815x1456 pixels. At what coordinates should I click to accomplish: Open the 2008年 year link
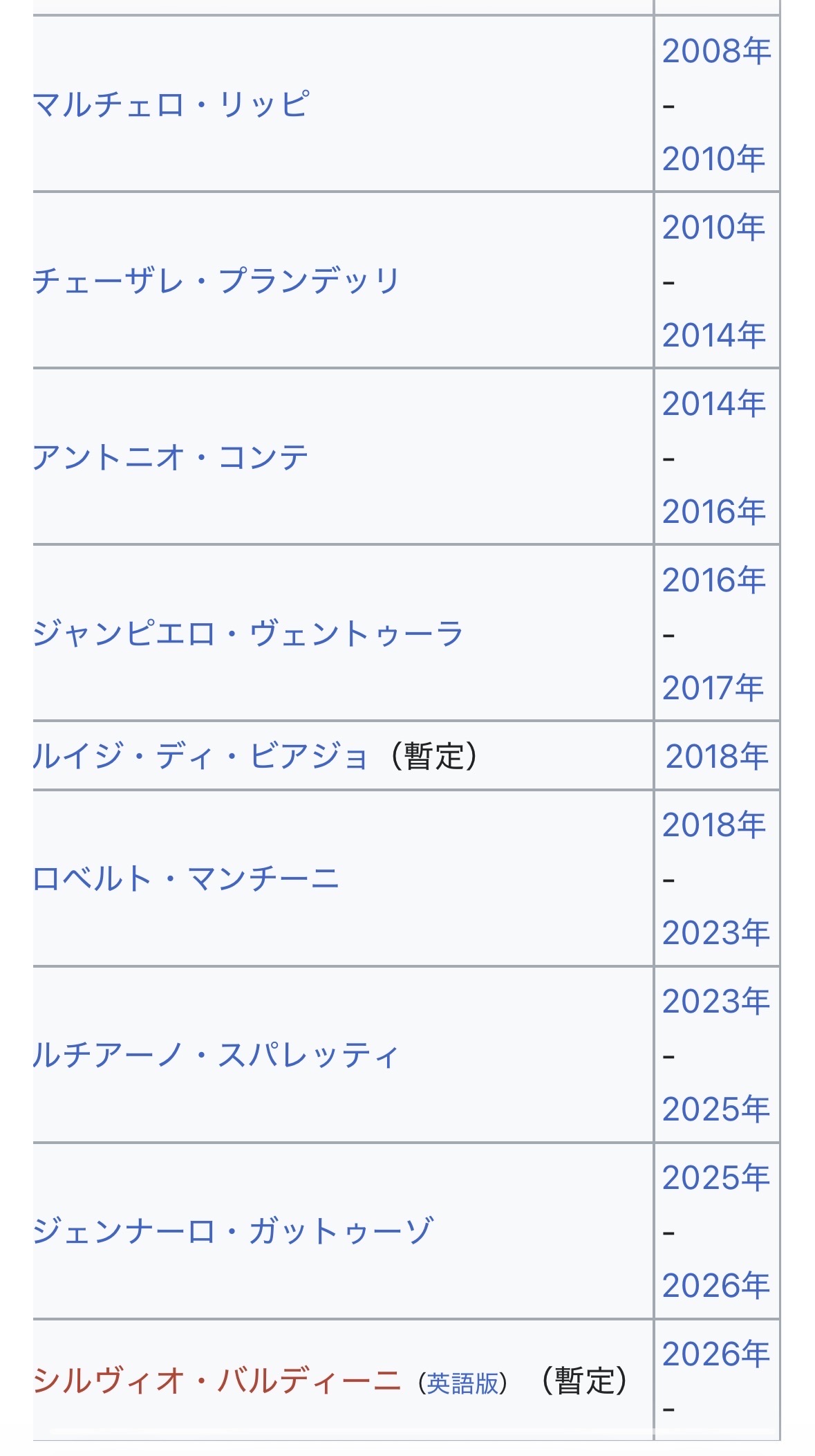(x=716, y=51)
